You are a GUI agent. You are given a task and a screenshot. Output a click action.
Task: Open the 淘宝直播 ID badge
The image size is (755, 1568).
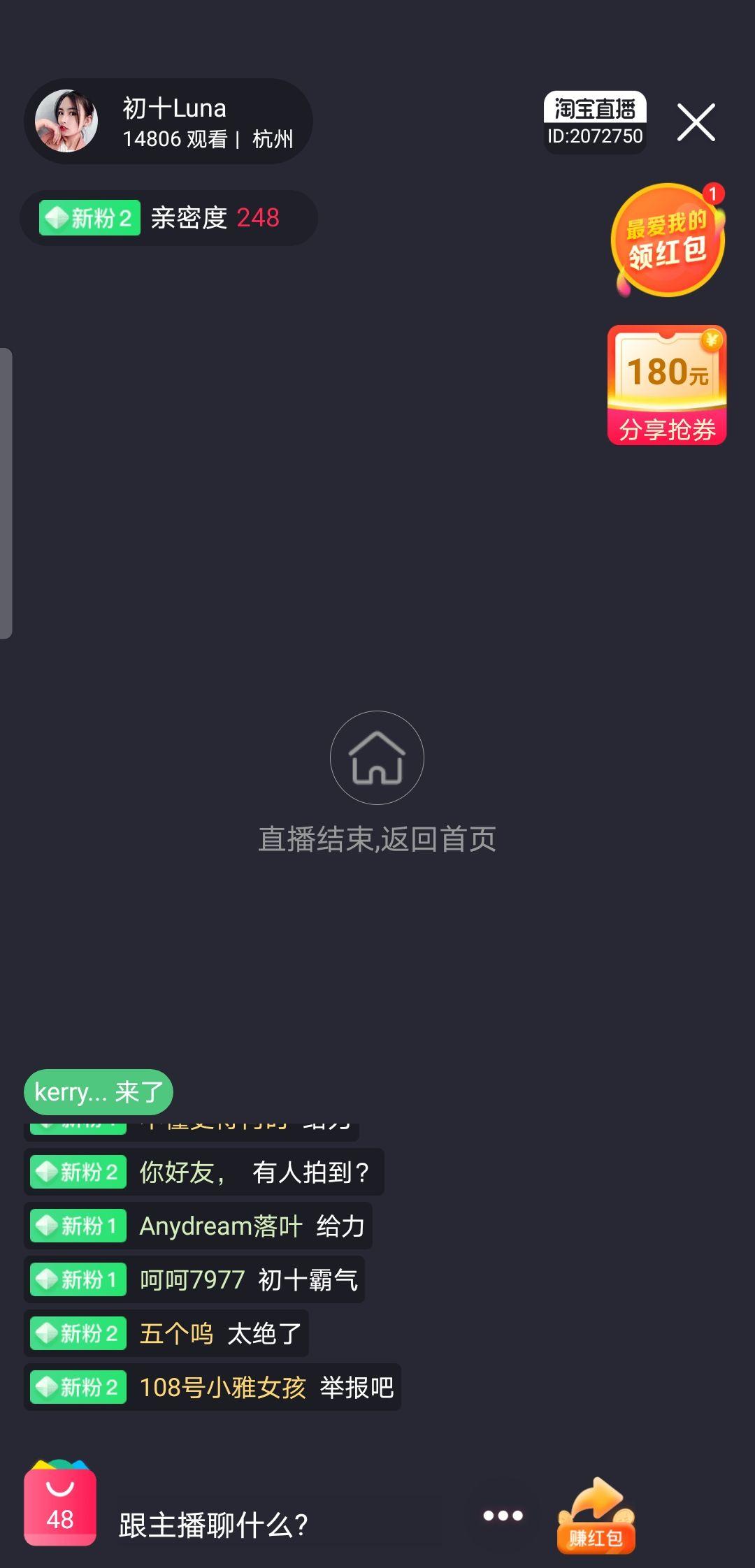[595, 122]
